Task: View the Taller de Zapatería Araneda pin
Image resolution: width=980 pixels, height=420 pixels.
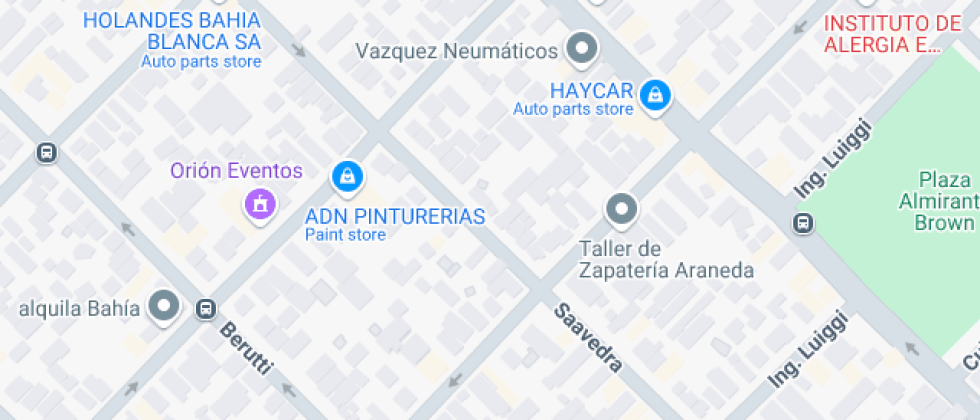Action: point(622,209)
